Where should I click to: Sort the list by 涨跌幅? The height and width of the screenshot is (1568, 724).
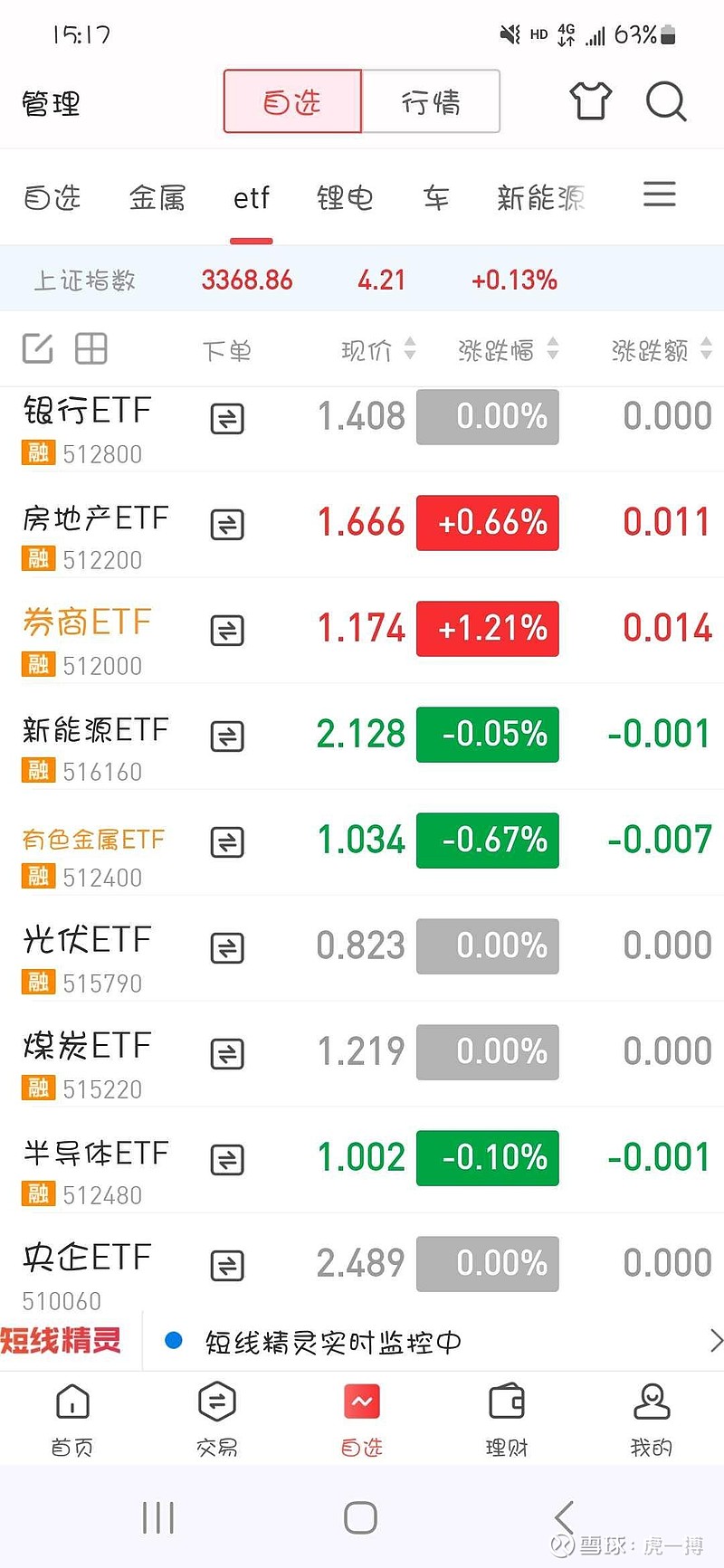[x=507, y=349]
